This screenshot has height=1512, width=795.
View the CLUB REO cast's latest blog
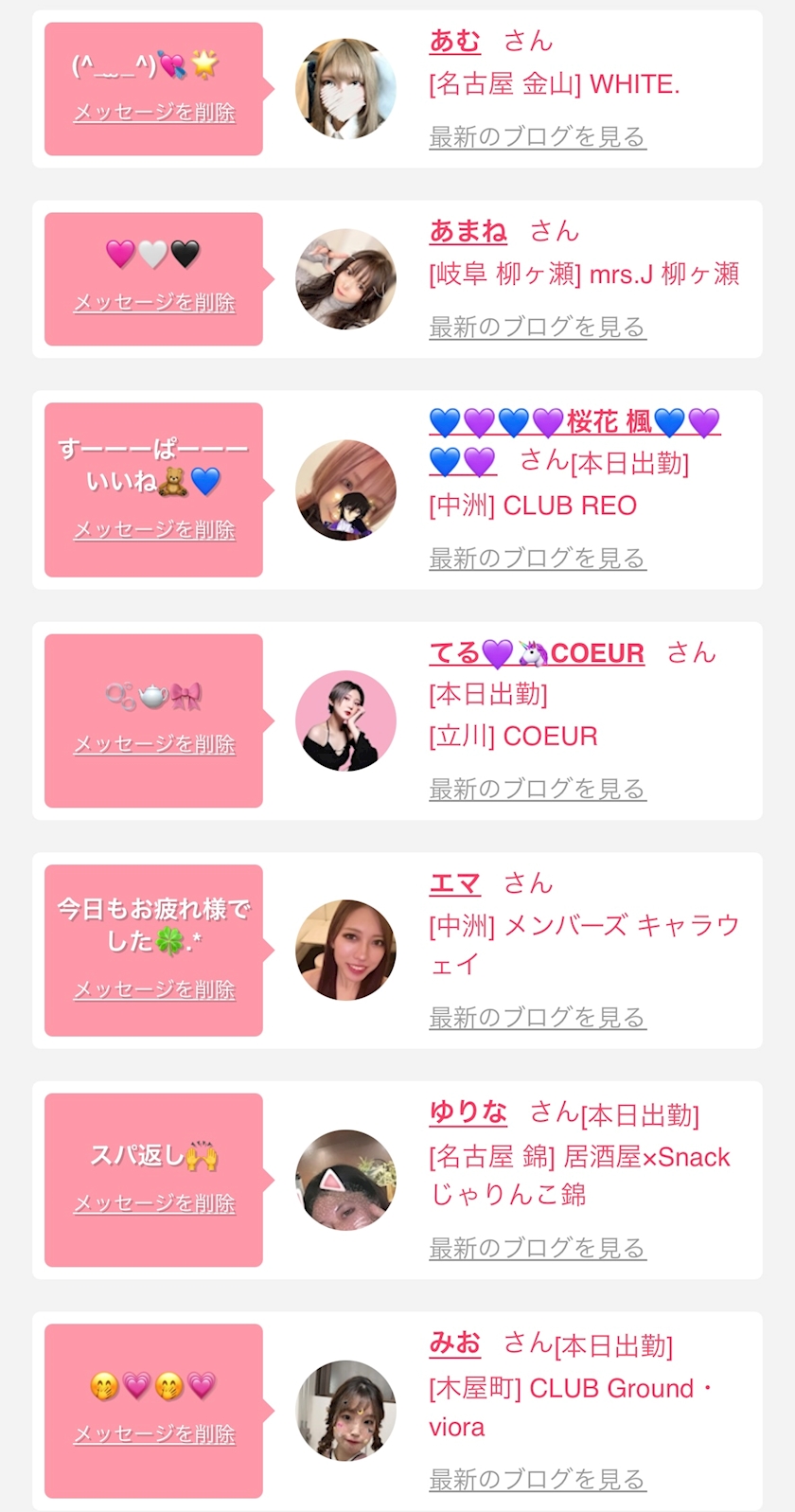(537, 559)
